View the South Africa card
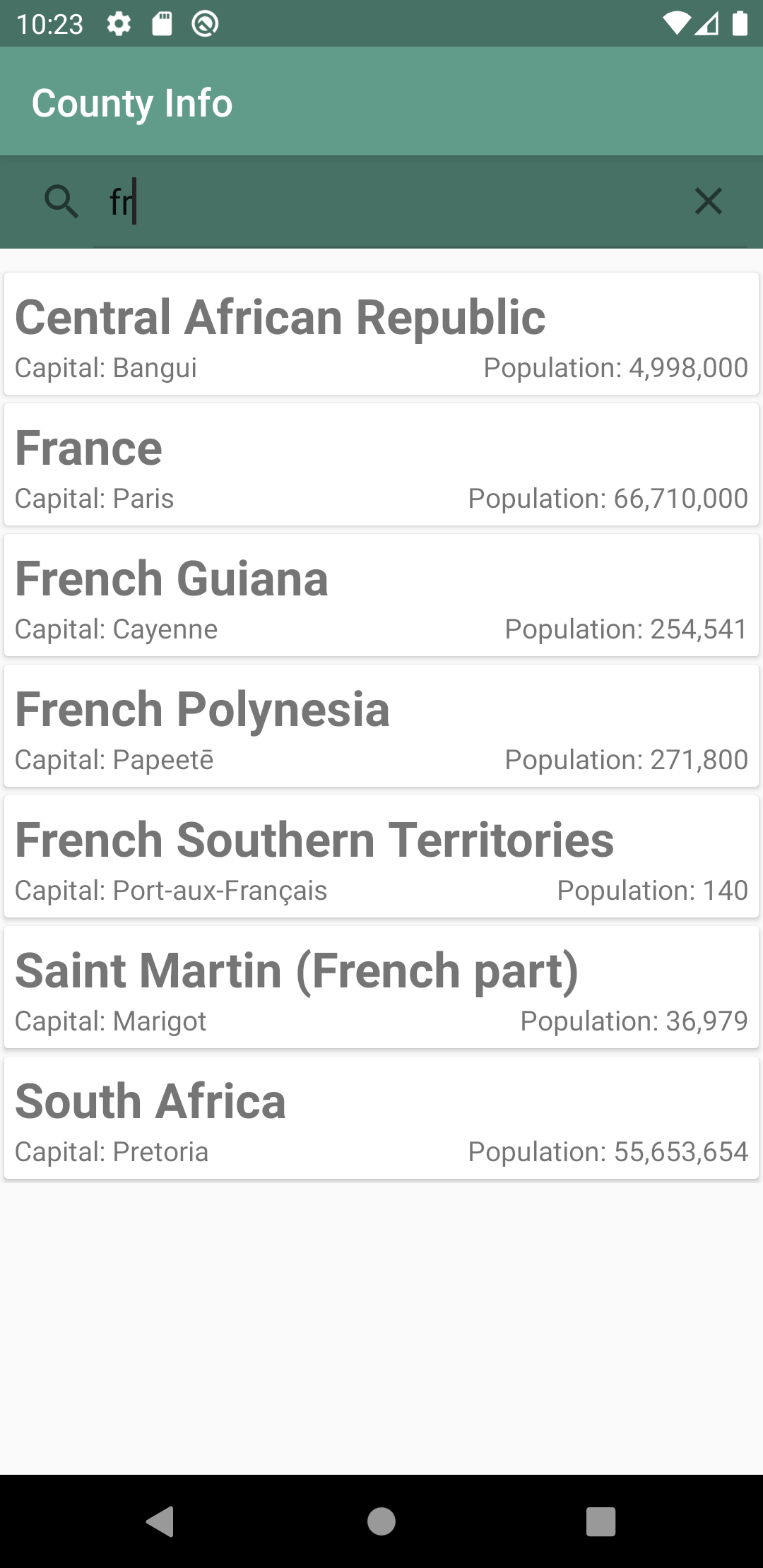763x1568 pixels. (x=381, y=1118)
